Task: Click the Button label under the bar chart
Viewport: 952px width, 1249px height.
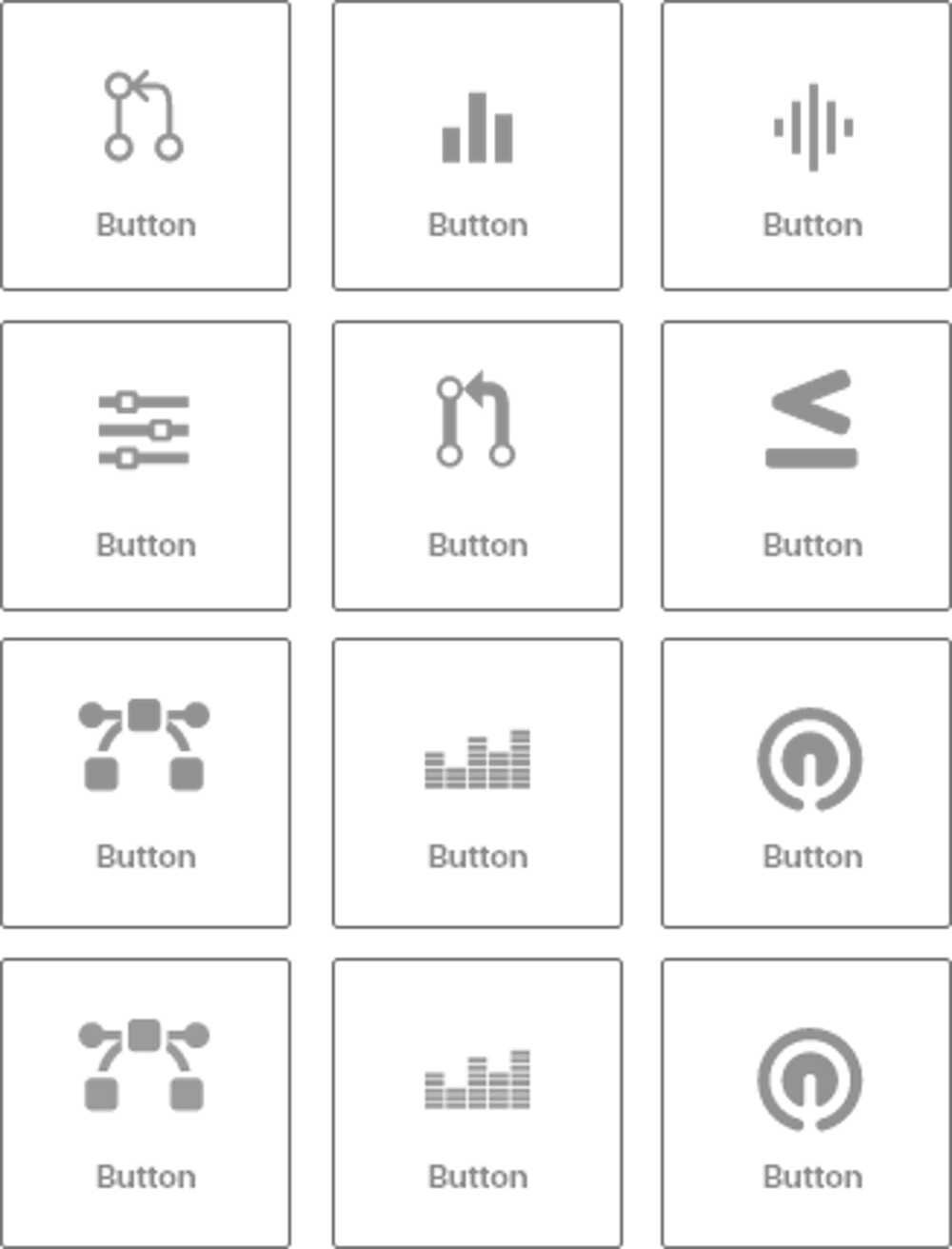Action: coord(478,225)
